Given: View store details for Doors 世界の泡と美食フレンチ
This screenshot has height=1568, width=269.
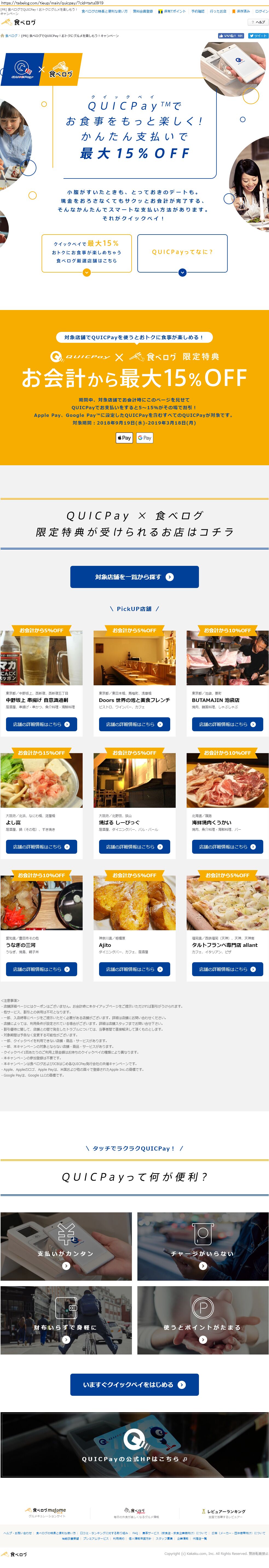Looking at the screenshot, I should point(134,724).
